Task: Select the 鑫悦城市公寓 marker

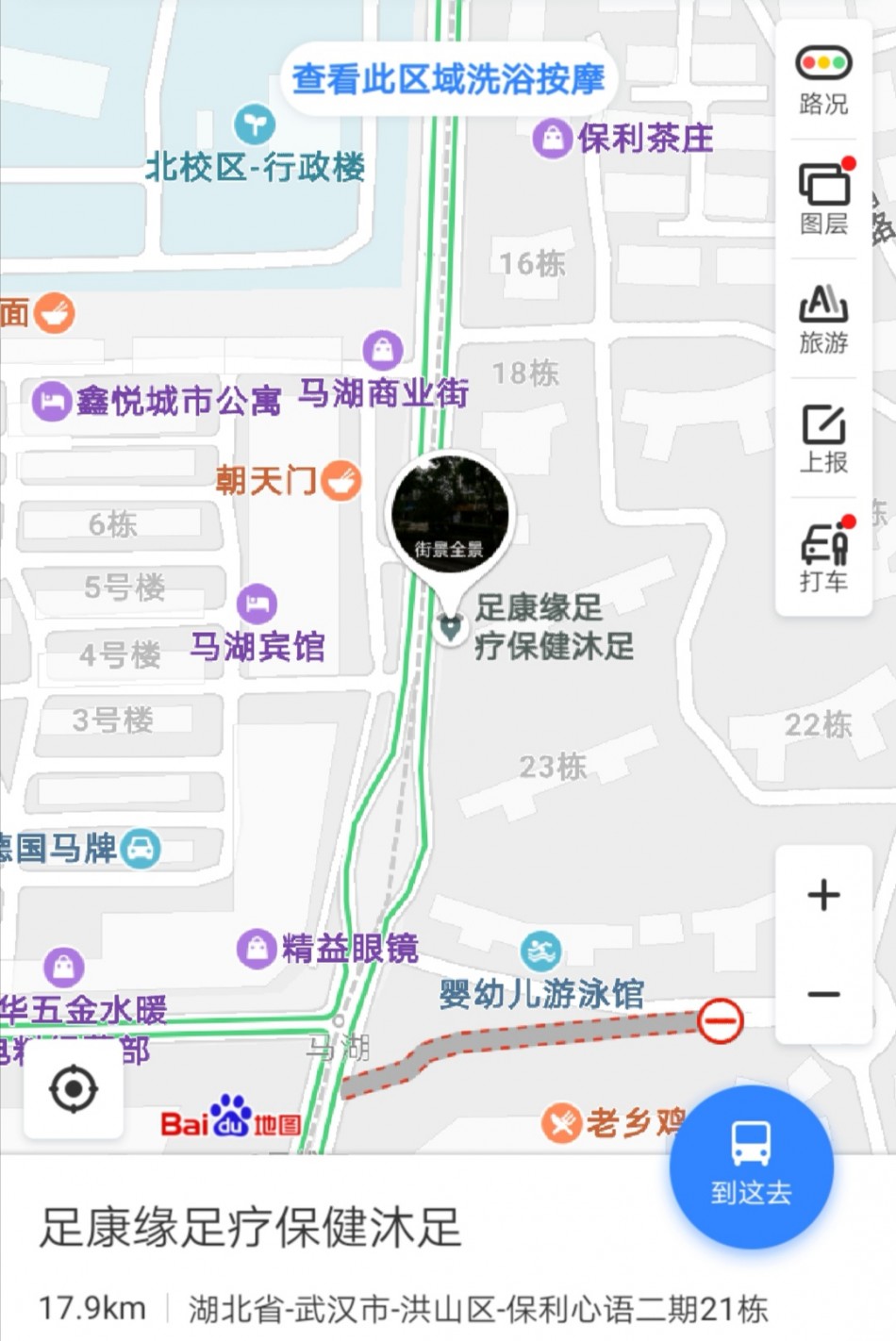Action: pyautogui.click(x=51, y=402)
